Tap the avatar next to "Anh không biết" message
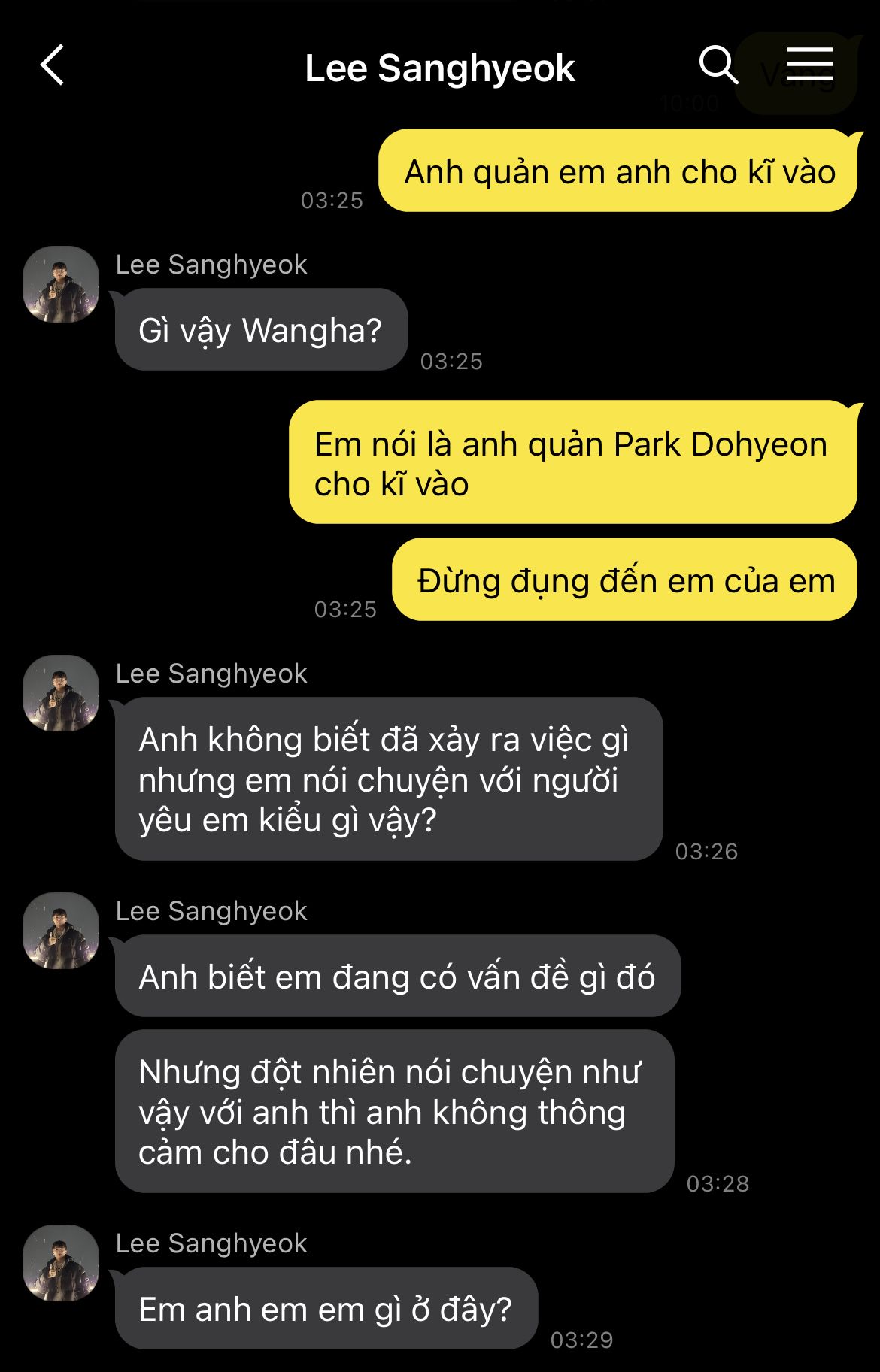Screen dimensions: 880x1372 point(61,693)
